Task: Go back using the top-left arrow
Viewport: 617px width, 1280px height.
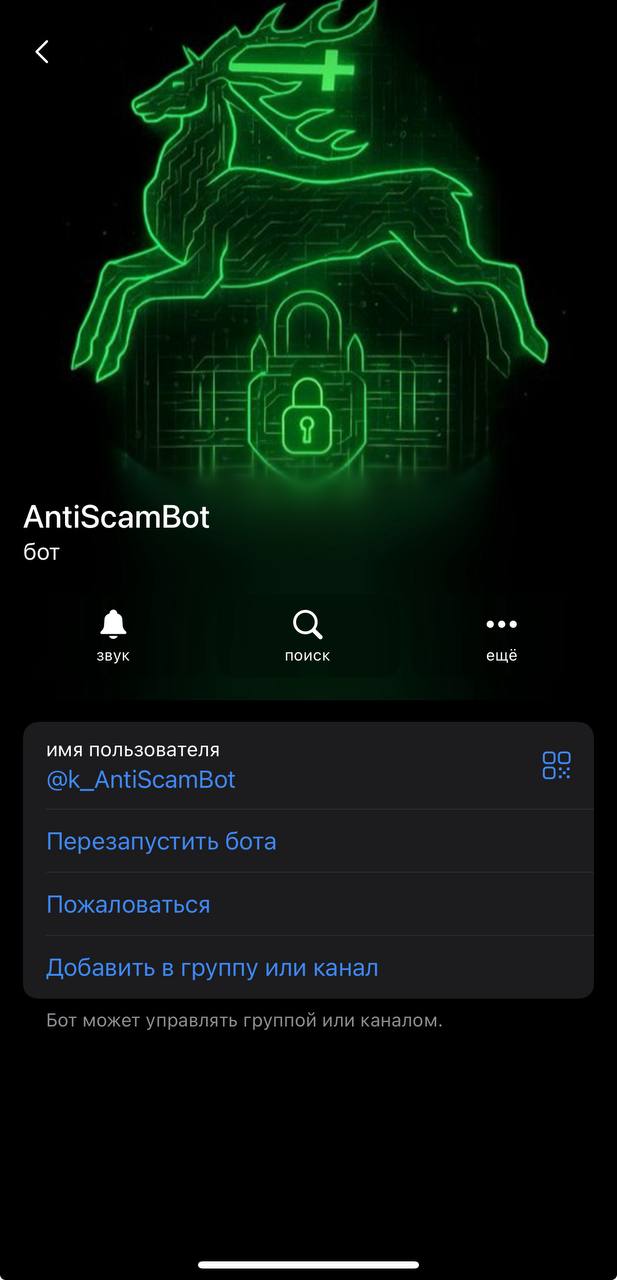Action: [42, 52]
